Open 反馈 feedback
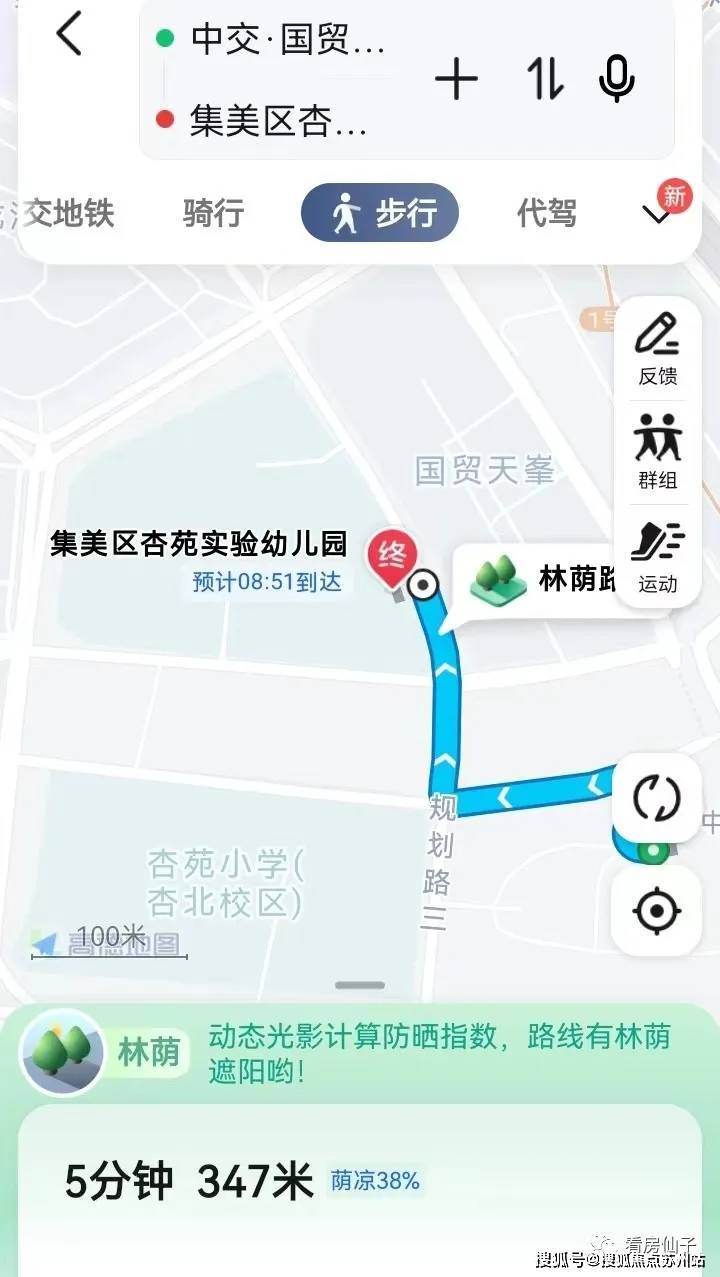Image resolution: width=720 pixels, height=1277 pixels. click(x=657, y=349)
